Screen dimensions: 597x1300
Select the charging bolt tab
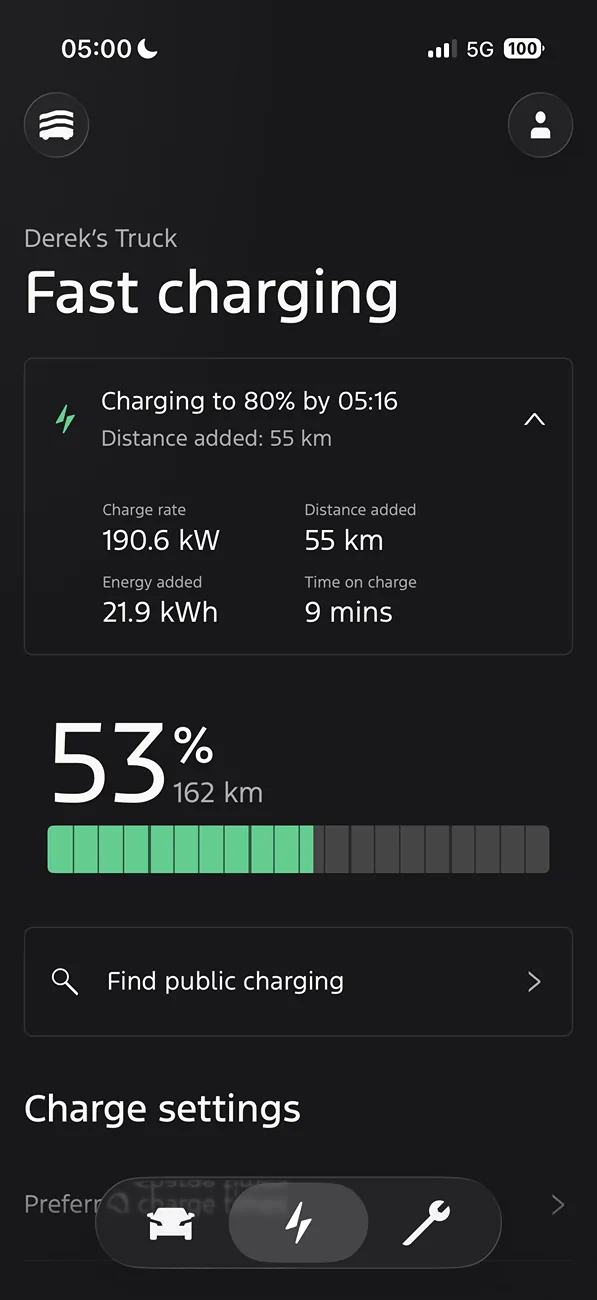coord(298,1223)
